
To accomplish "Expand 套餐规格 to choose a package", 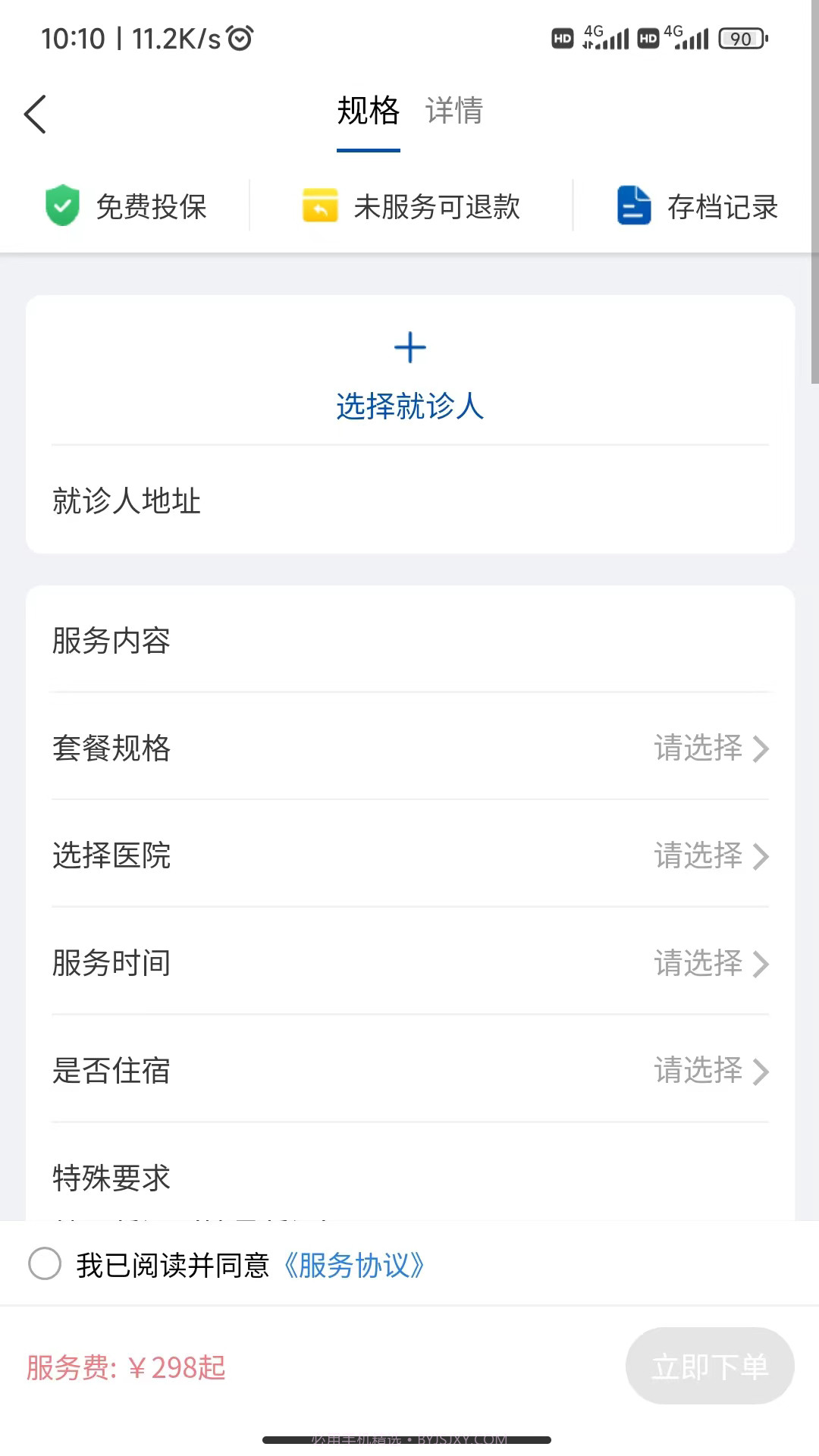I will pyautogui.click(x=409, y=749).
